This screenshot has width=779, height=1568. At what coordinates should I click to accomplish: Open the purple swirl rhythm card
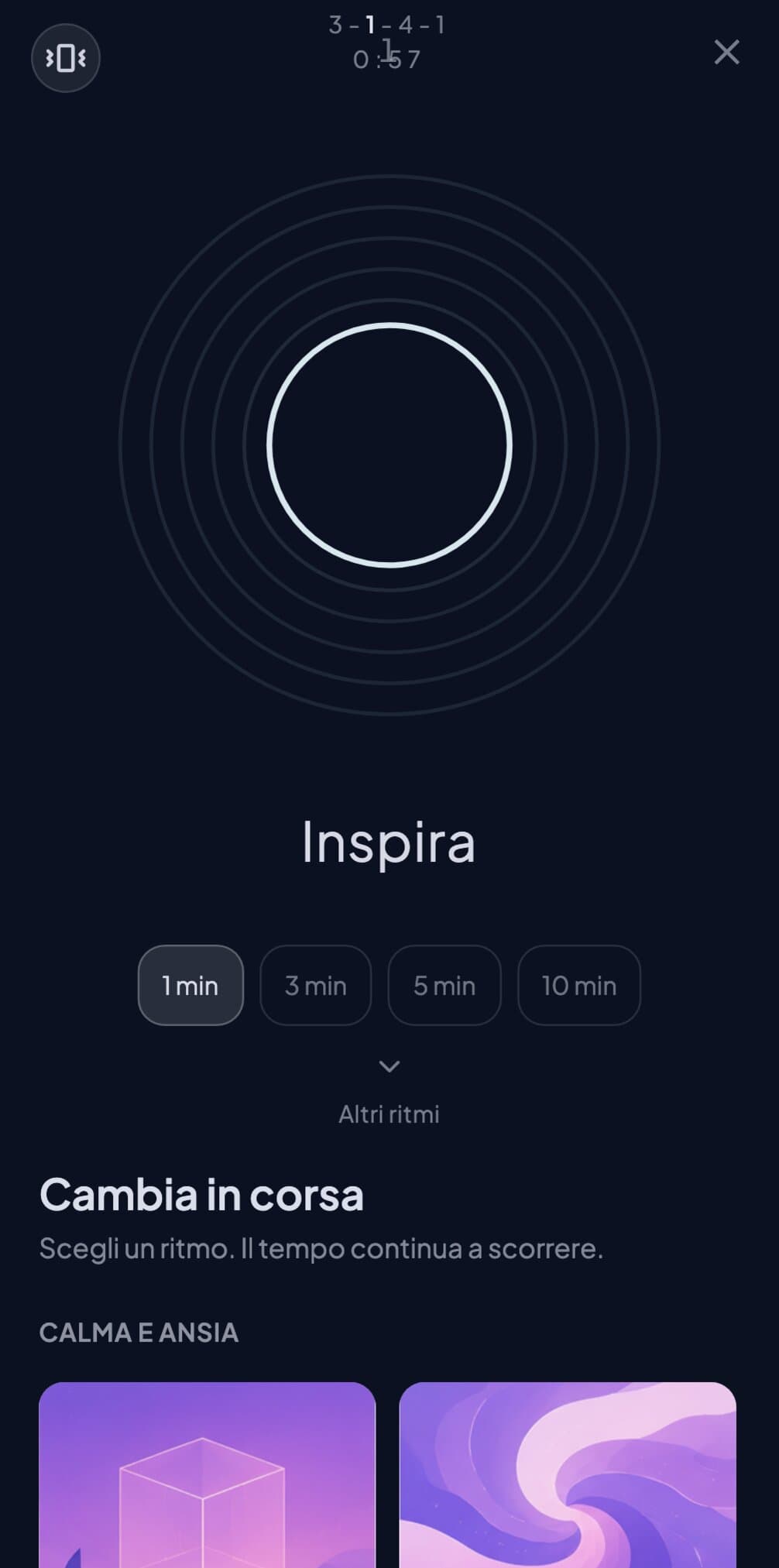coord(568,1474)
